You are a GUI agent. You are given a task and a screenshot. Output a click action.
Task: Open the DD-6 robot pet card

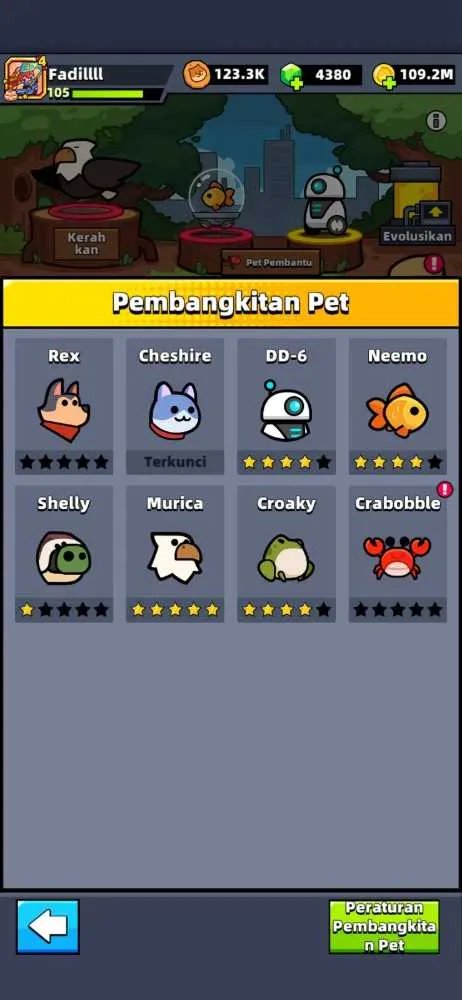click(287, 406)
